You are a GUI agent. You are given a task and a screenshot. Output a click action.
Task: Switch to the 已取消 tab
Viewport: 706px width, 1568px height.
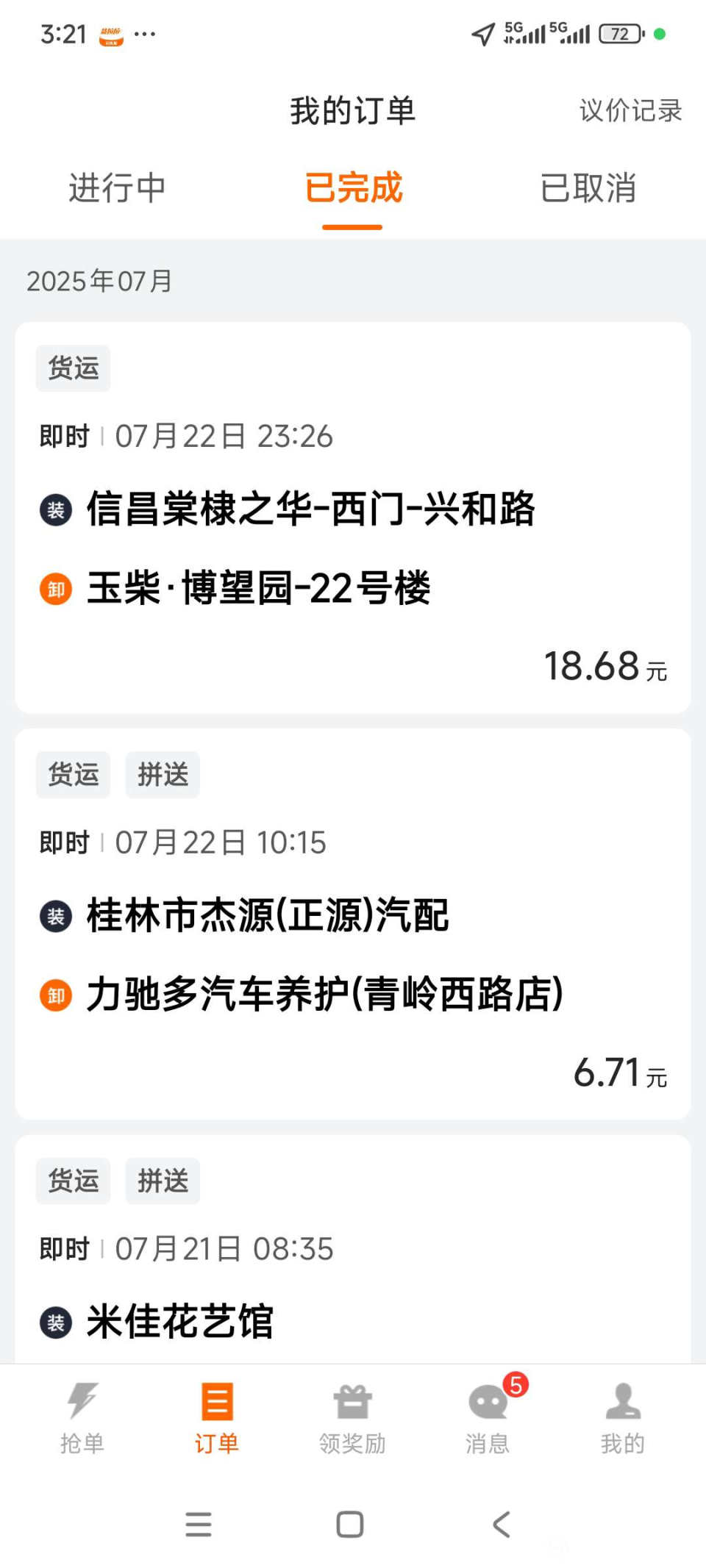pyautogui.click(x=588, y=188)
